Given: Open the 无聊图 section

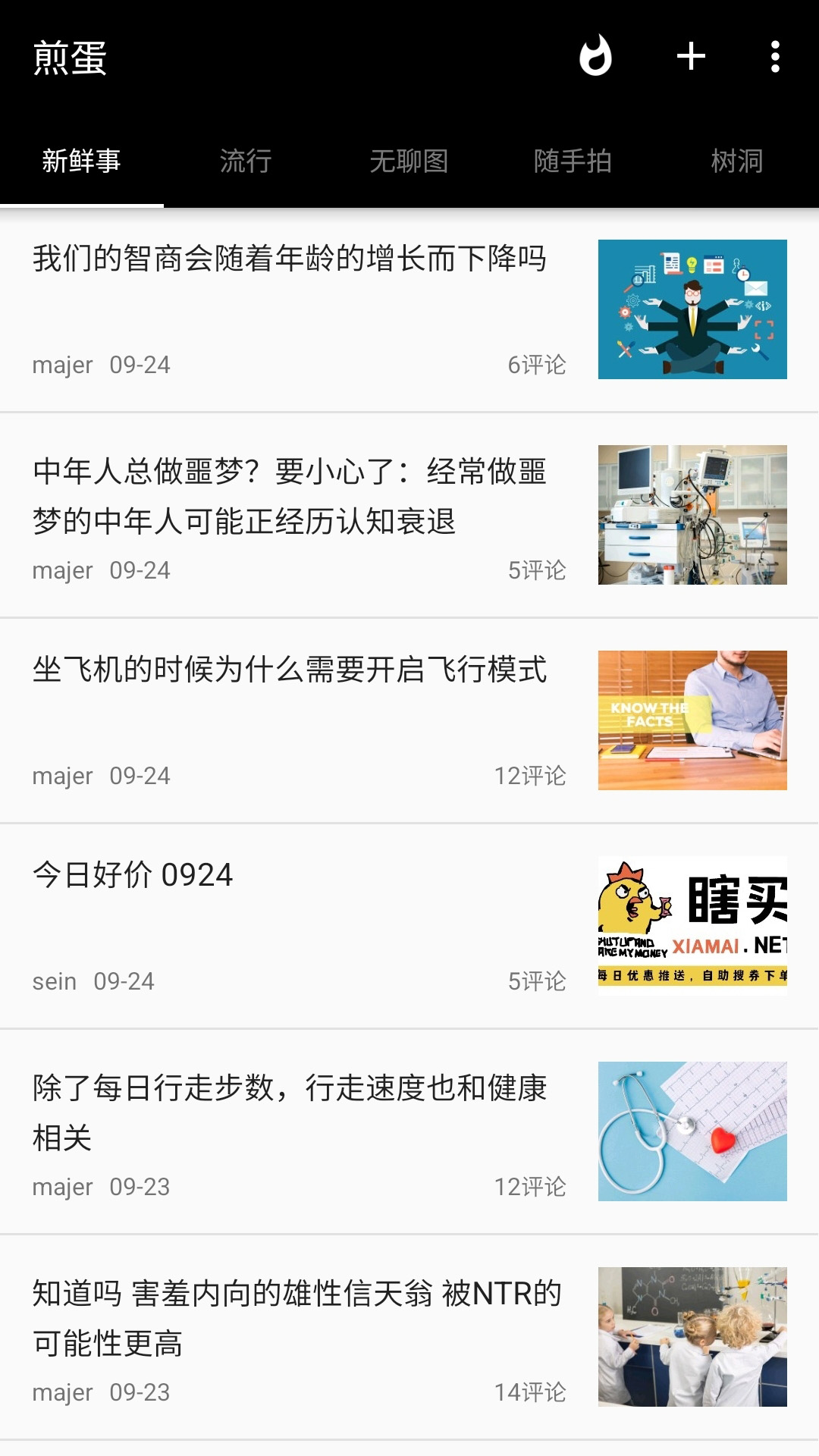Looking at the screenshot, I should click(409, 161).
